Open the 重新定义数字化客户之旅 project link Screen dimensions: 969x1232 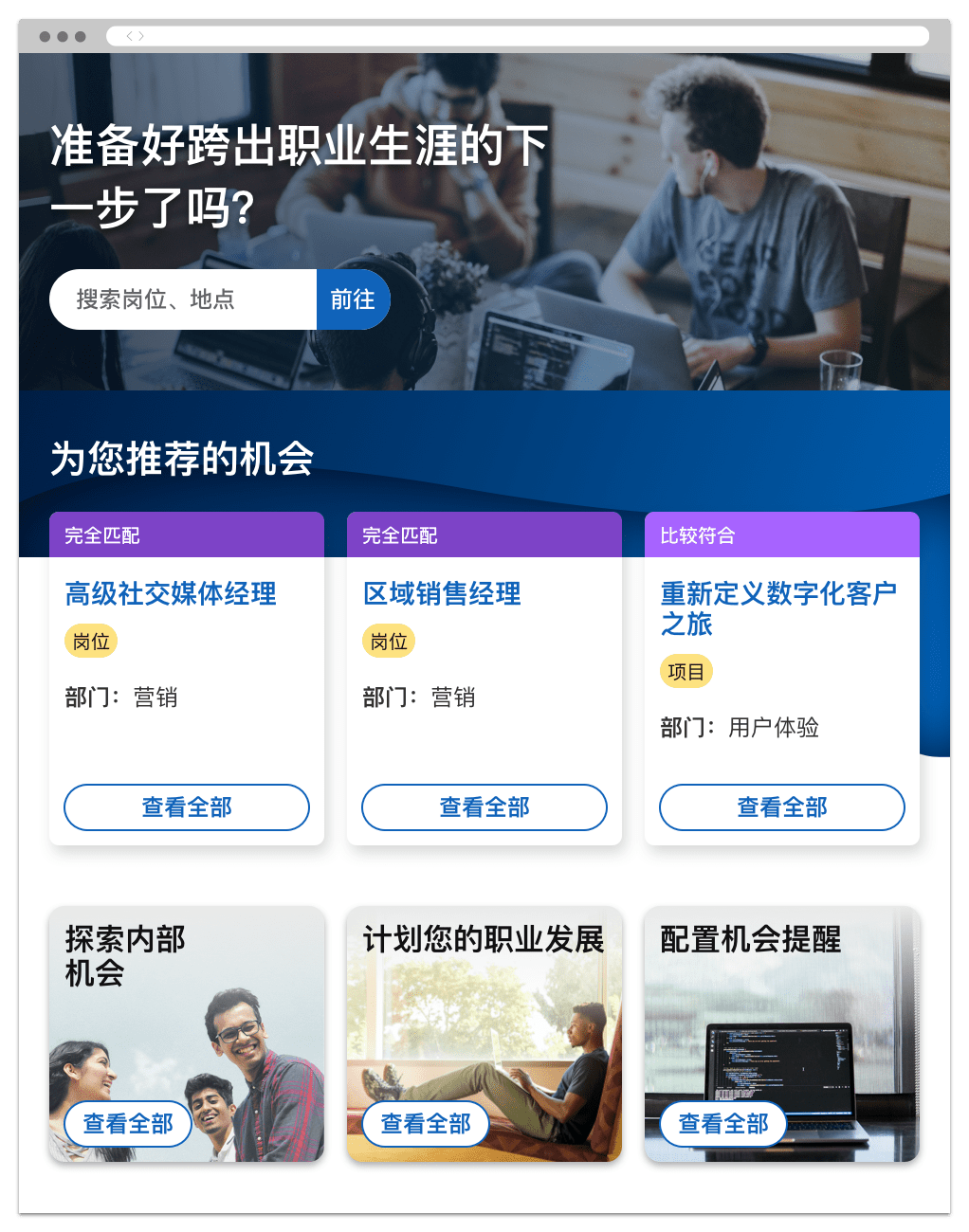pos(777,607)
